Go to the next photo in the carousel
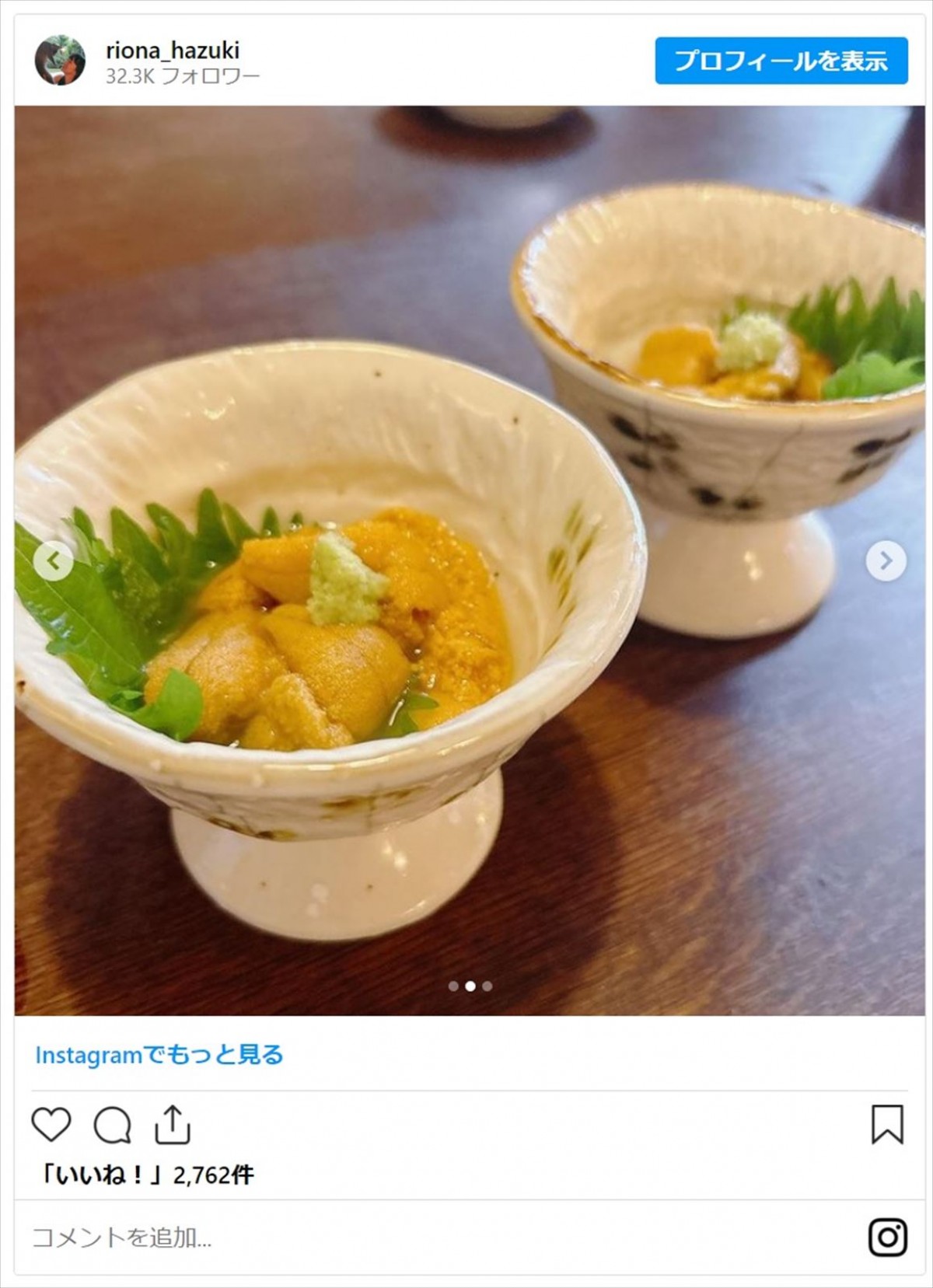 (886, 560)
